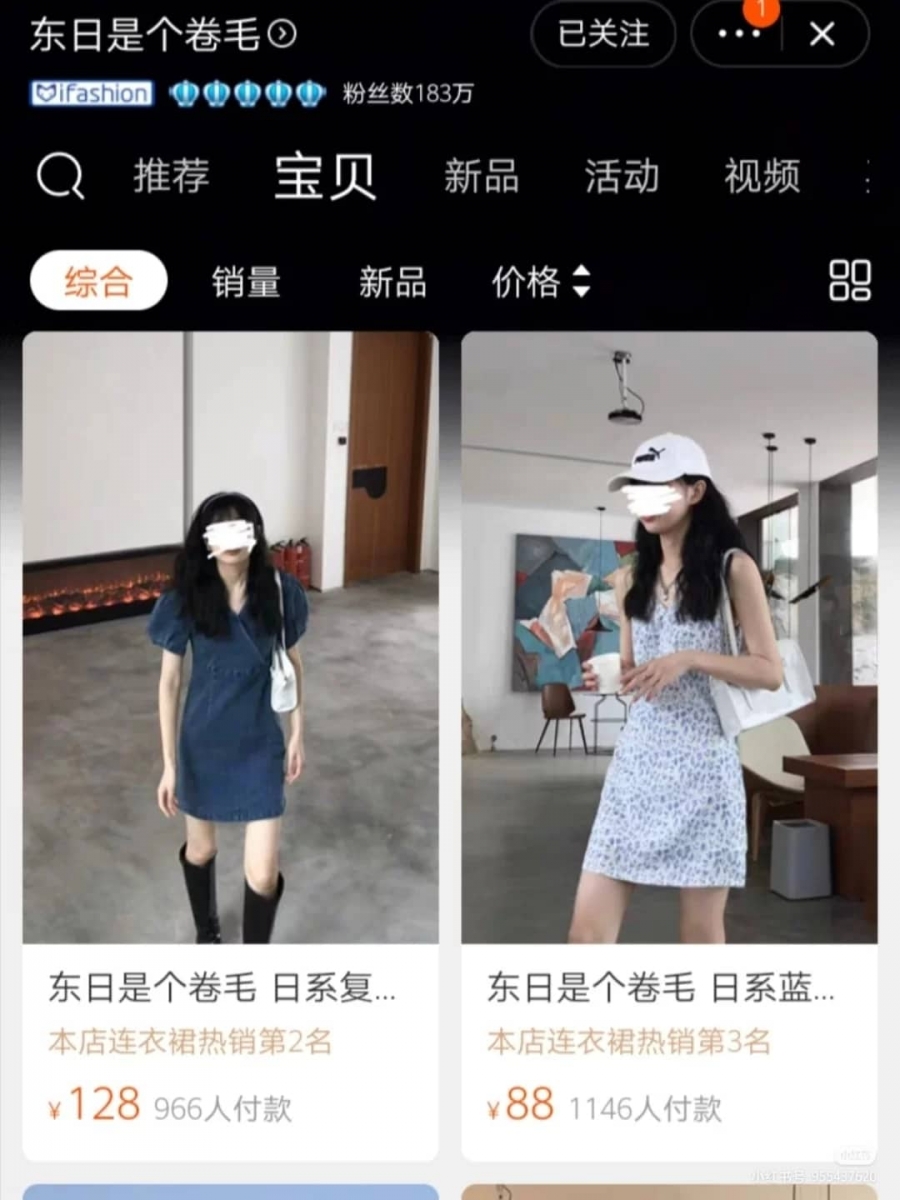Image resolution: width=900 pixels, height=1200 pixels.
Task: Switch to the 活动 tab
Action: click(x=621, y=177)
